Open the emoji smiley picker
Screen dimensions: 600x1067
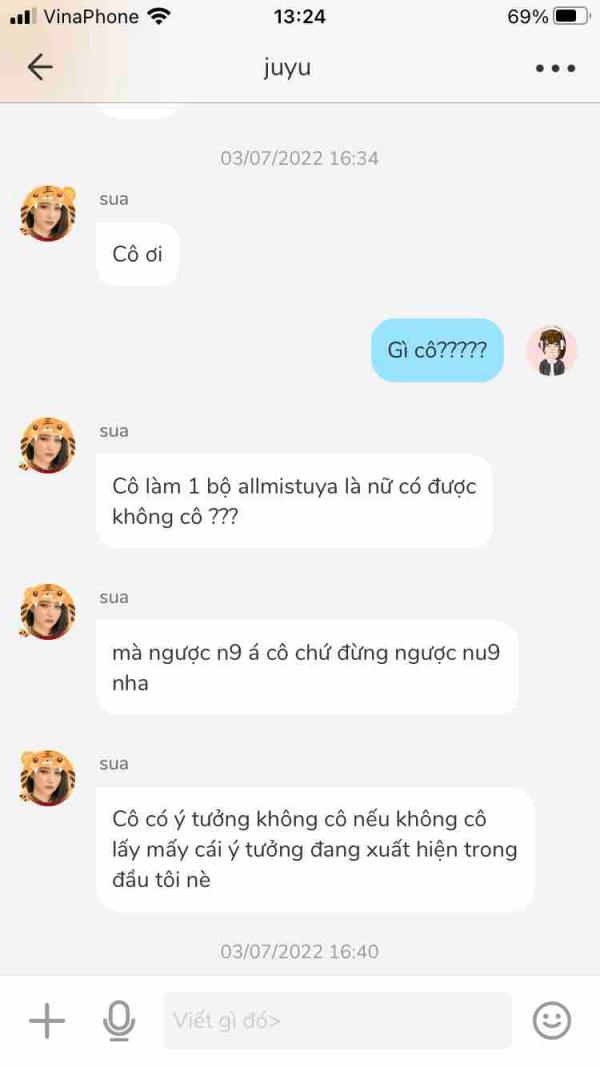click(x=552, y=1020)
